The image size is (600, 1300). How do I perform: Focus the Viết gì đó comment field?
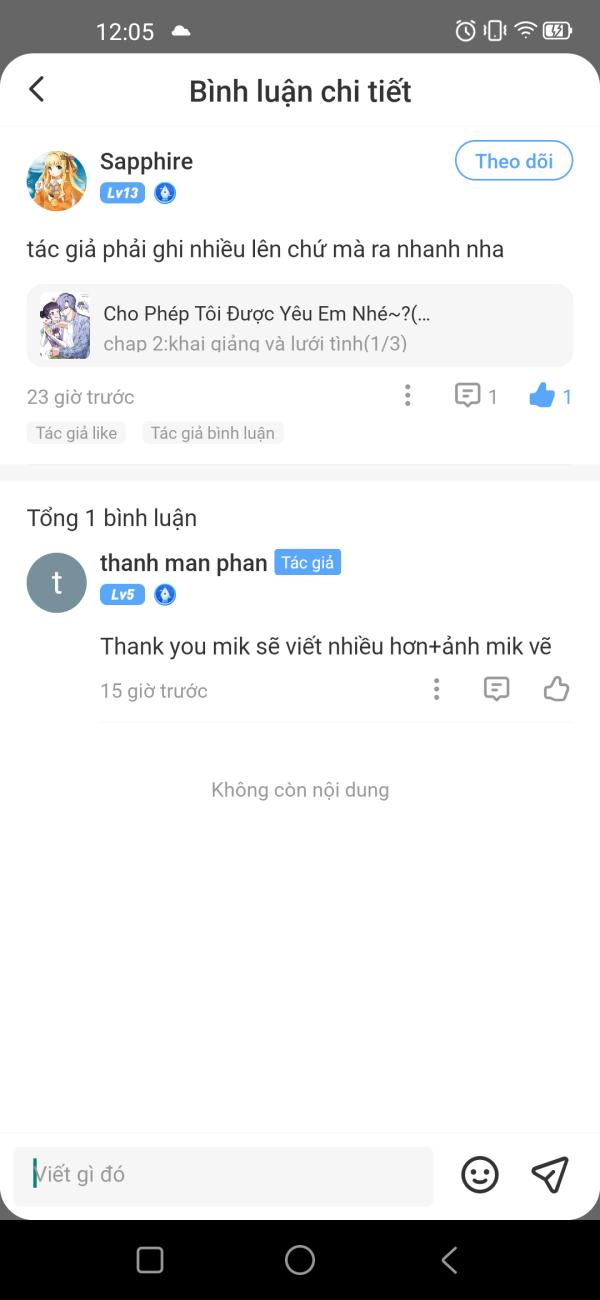pos(223,1175)
